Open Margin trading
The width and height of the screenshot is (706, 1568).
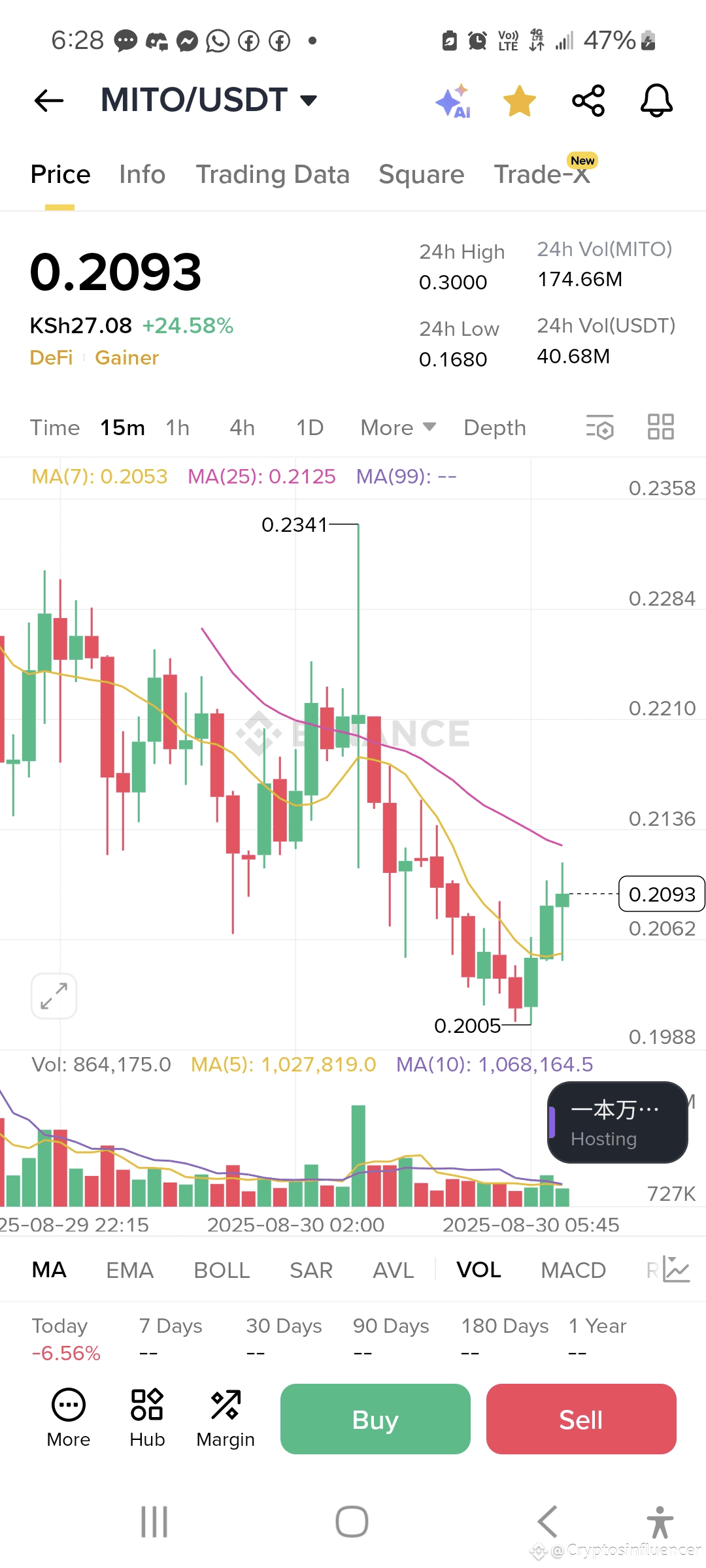pyautogui.click(x=226, y=1418)
